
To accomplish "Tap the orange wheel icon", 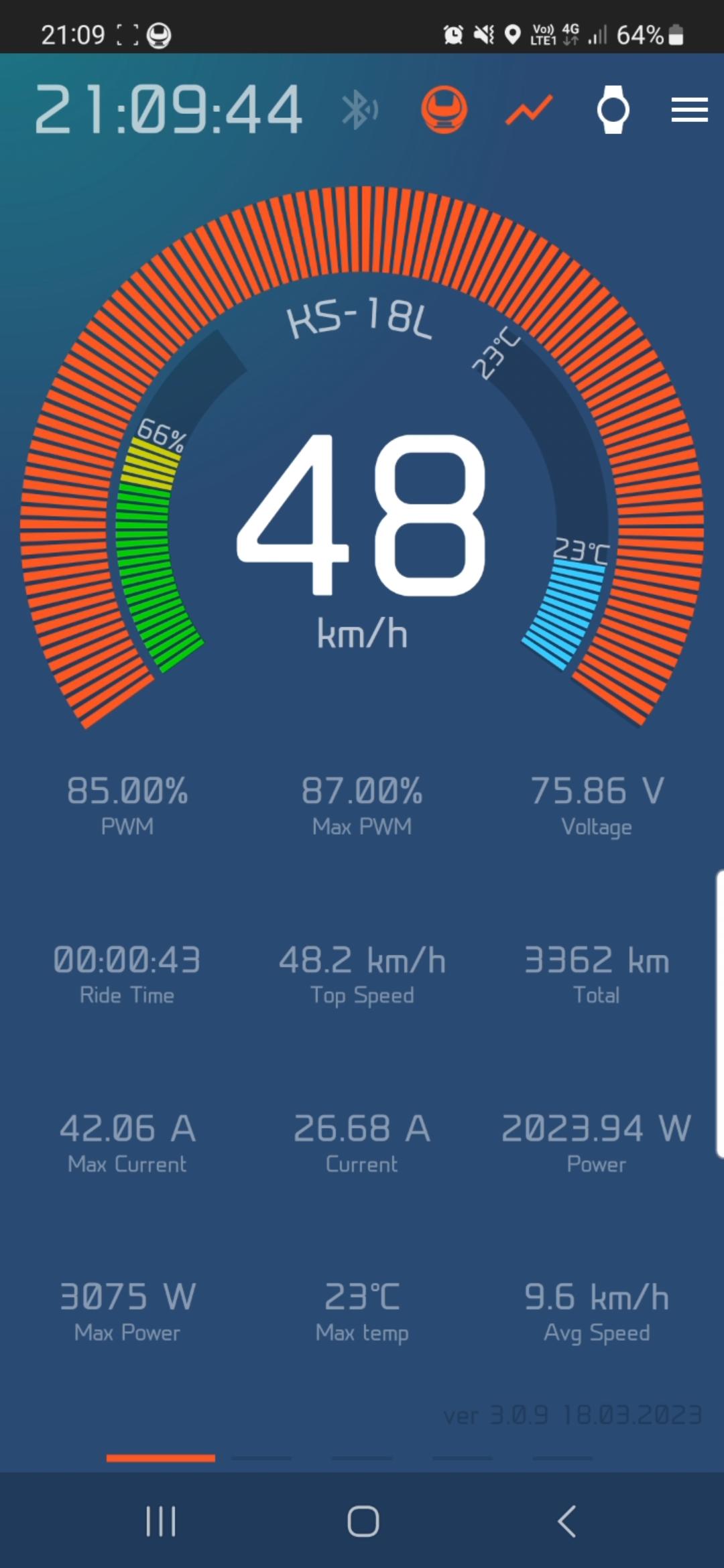I will tap(444, 110).
